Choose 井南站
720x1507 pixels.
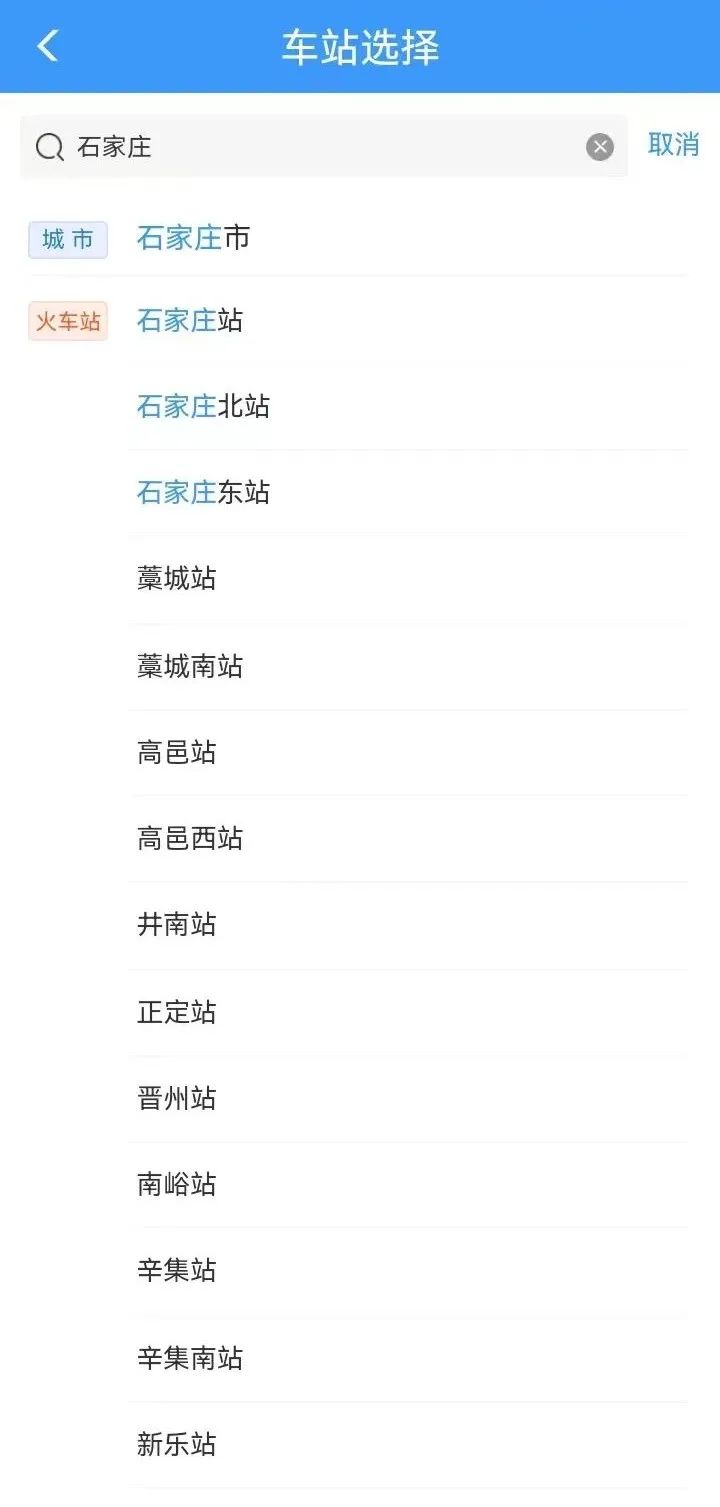click(177, 924)
